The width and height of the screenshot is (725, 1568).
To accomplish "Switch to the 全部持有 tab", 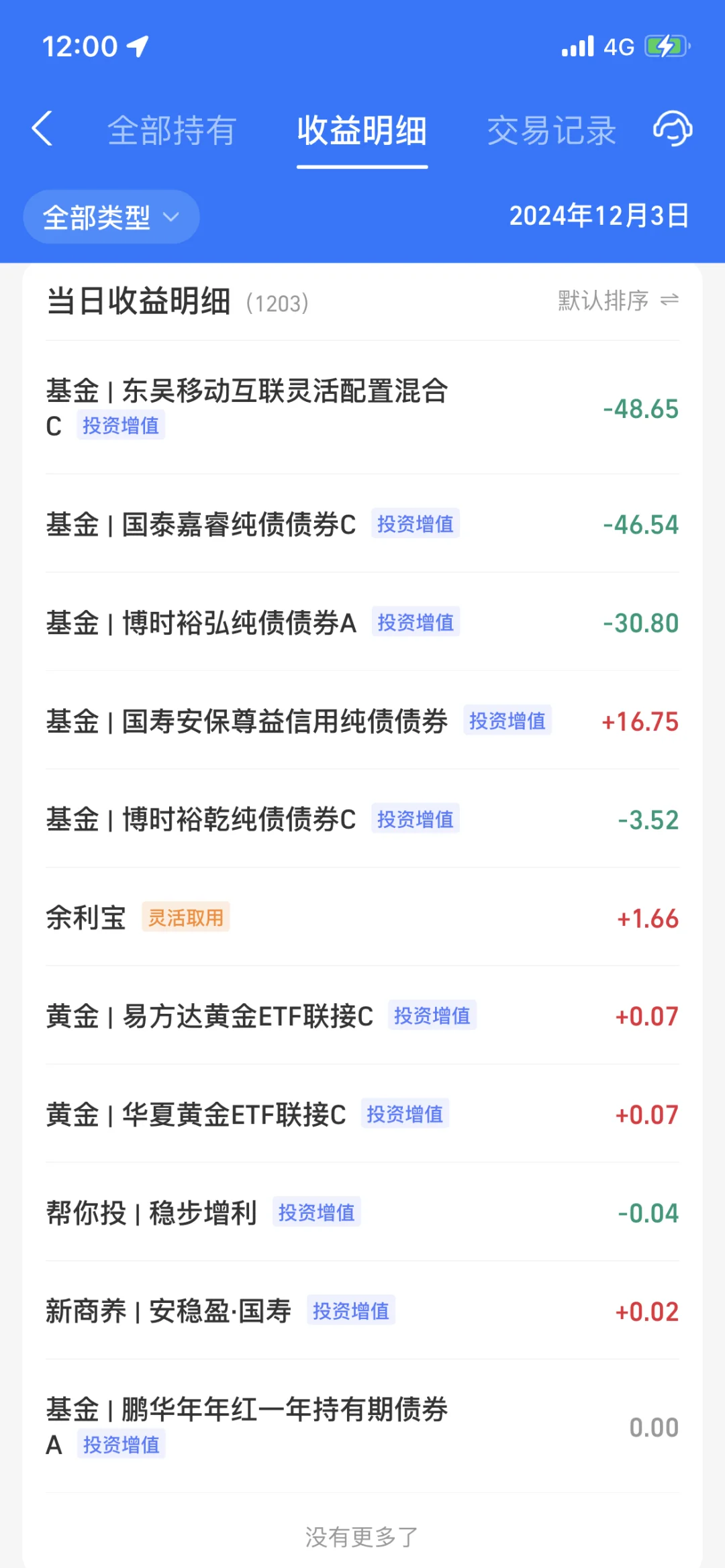I will tap(171, 130).
